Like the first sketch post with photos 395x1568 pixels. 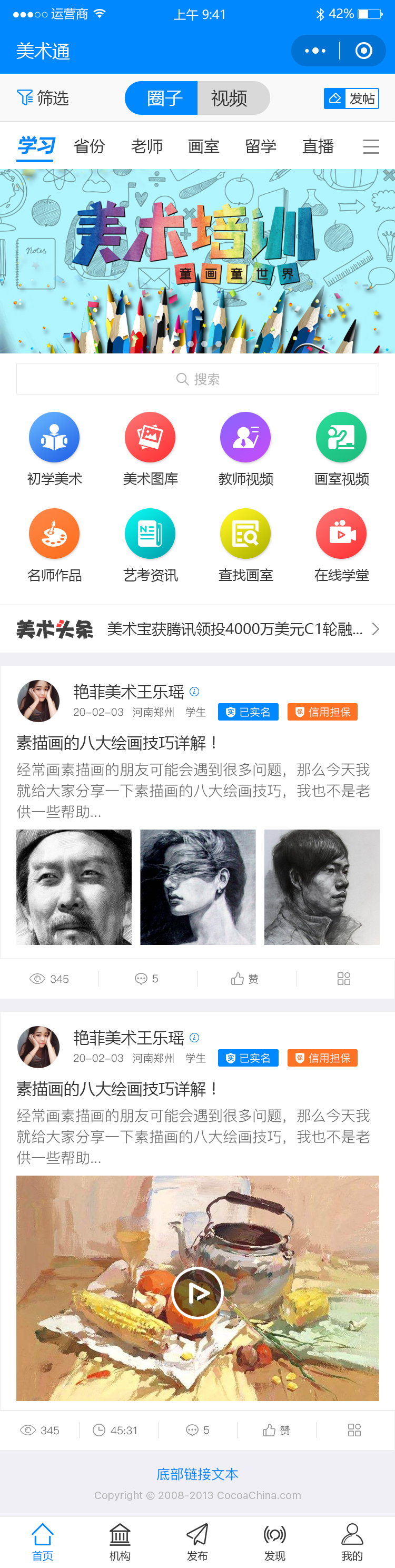tap(245, 978)
